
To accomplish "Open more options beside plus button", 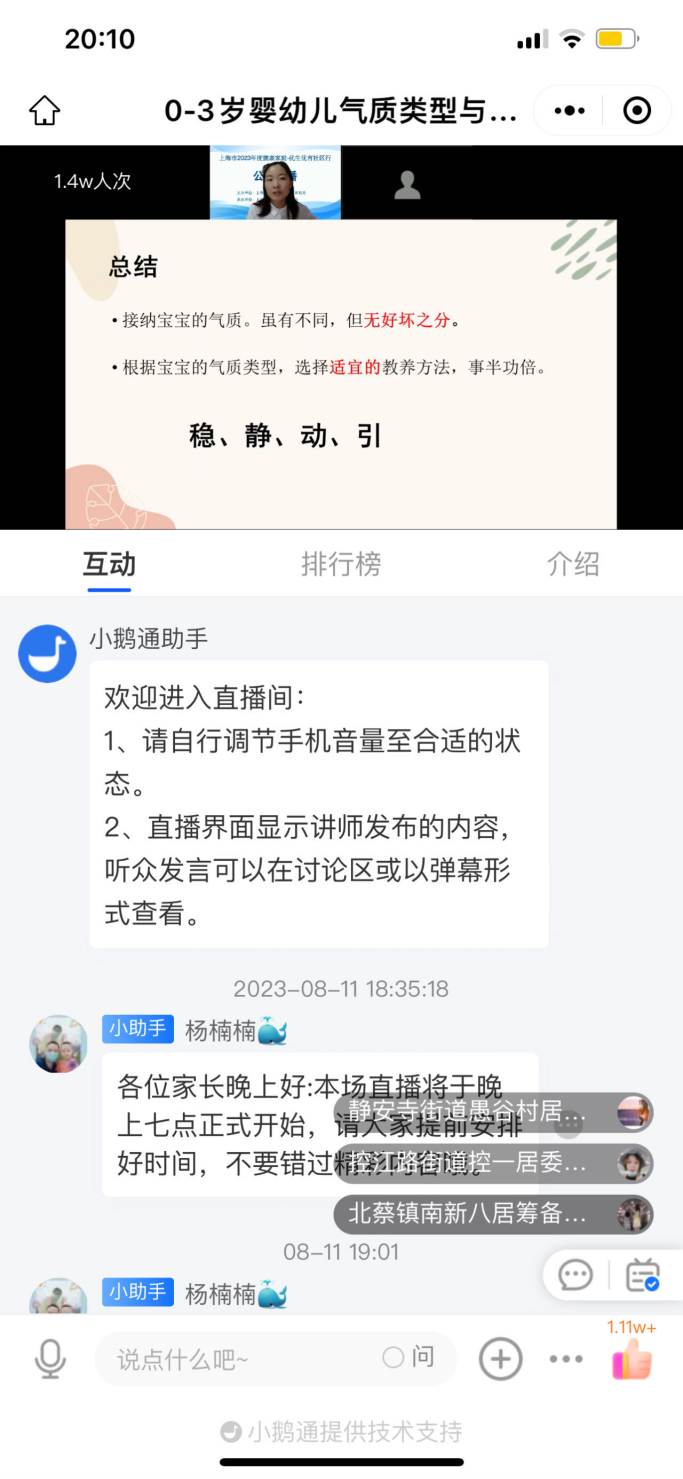I will (566, 1359).
